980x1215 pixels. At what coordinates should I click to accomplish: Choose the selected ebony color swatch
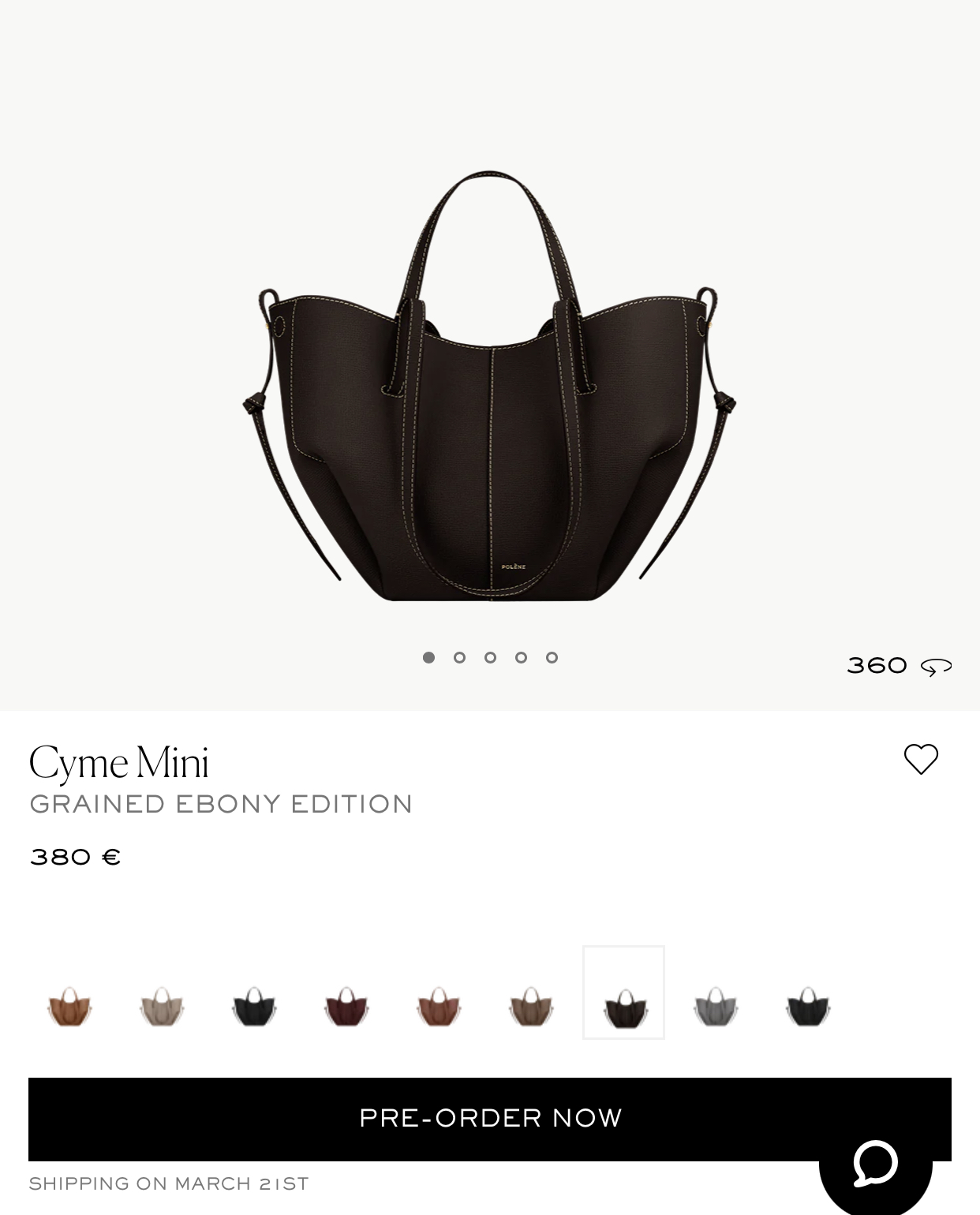623,994
